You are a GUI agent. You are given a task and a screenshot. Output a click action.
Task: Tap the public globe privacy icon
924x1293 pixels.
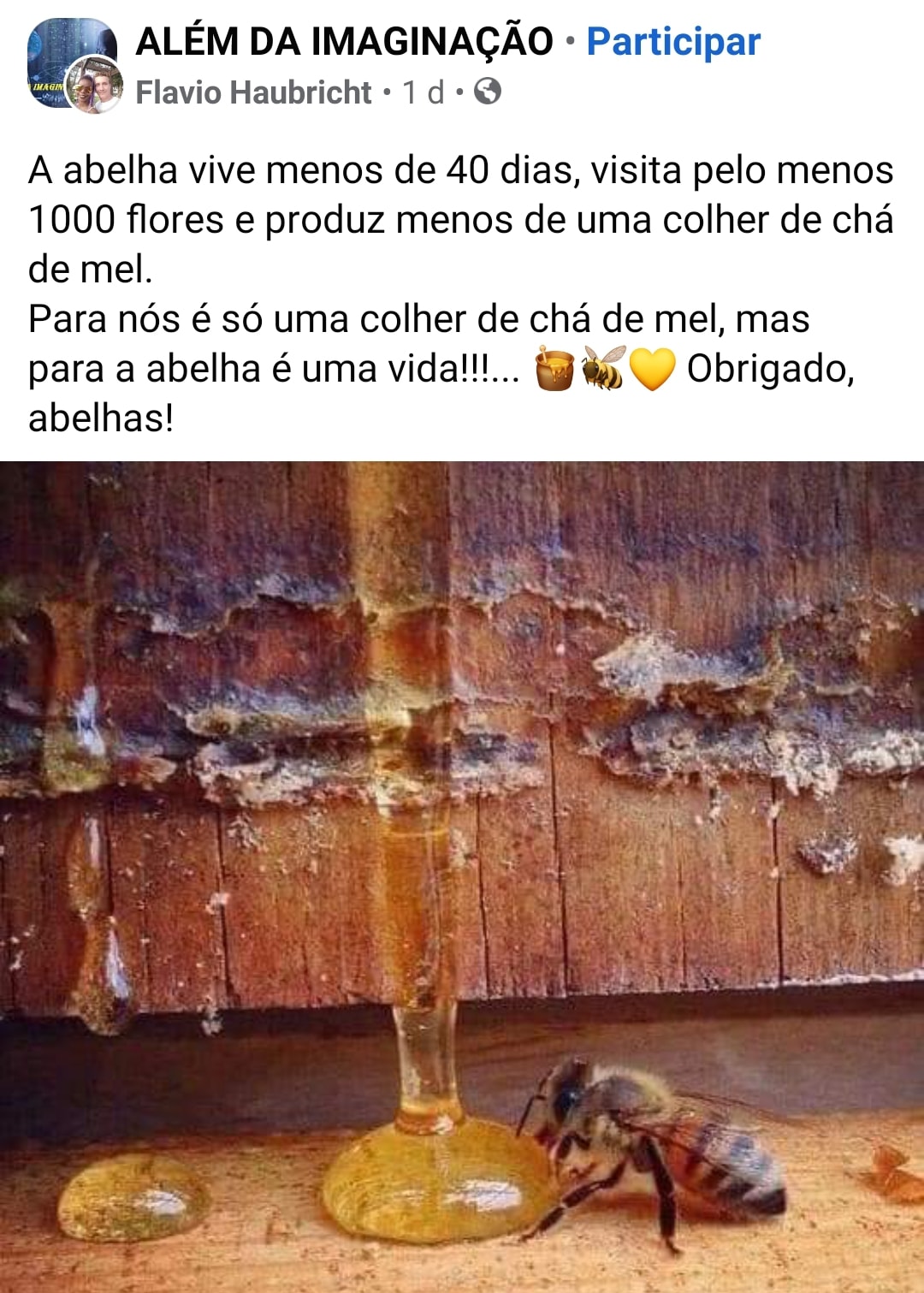[488, 91]
